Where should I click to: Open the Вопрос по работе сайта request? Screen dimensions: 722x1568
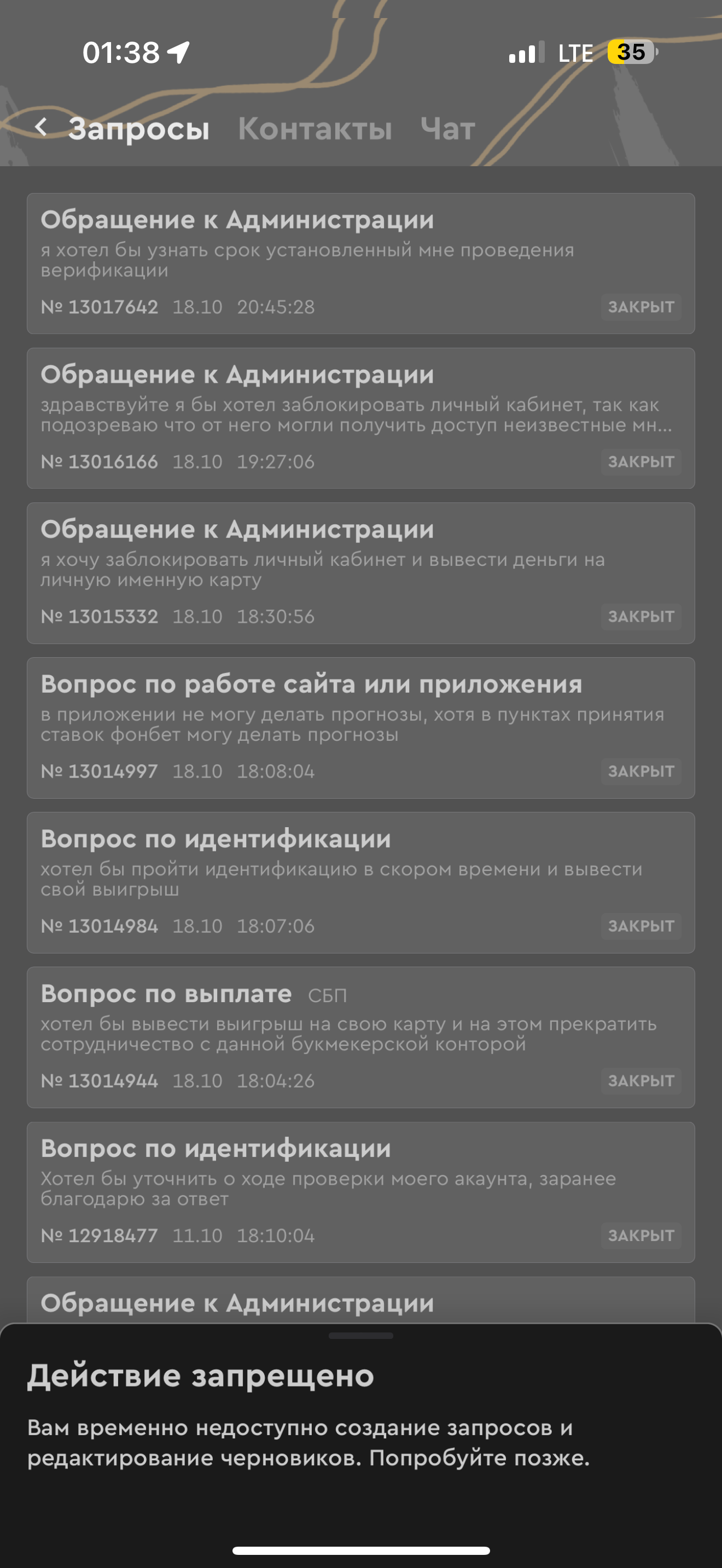point(360,727)
